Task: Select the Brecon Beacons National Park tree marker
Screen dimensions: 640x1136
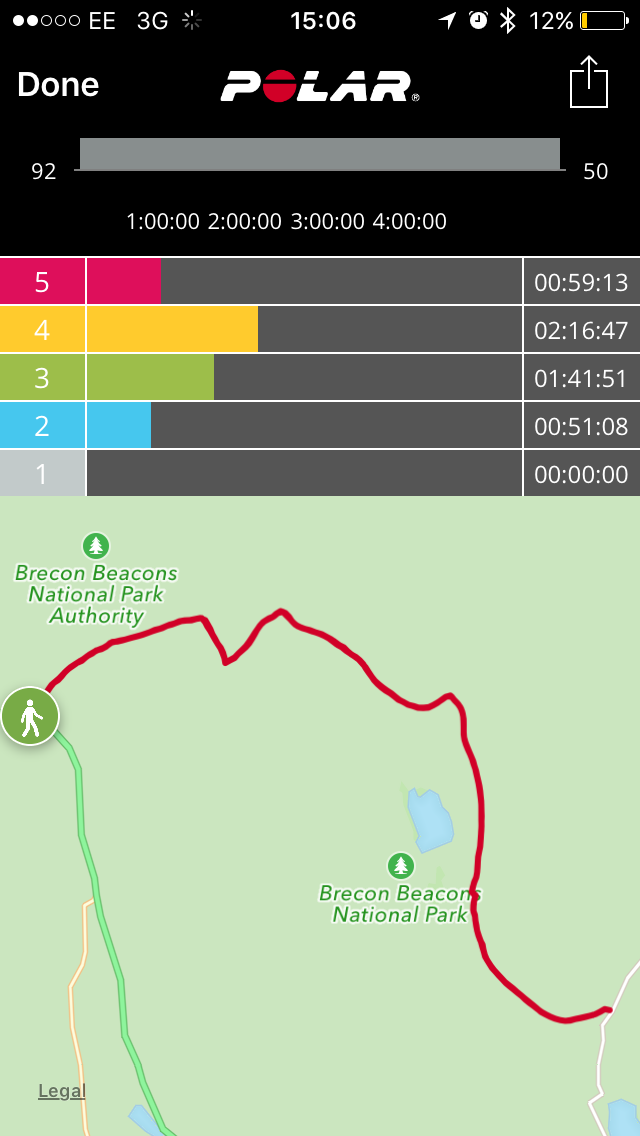Action: 400,865
